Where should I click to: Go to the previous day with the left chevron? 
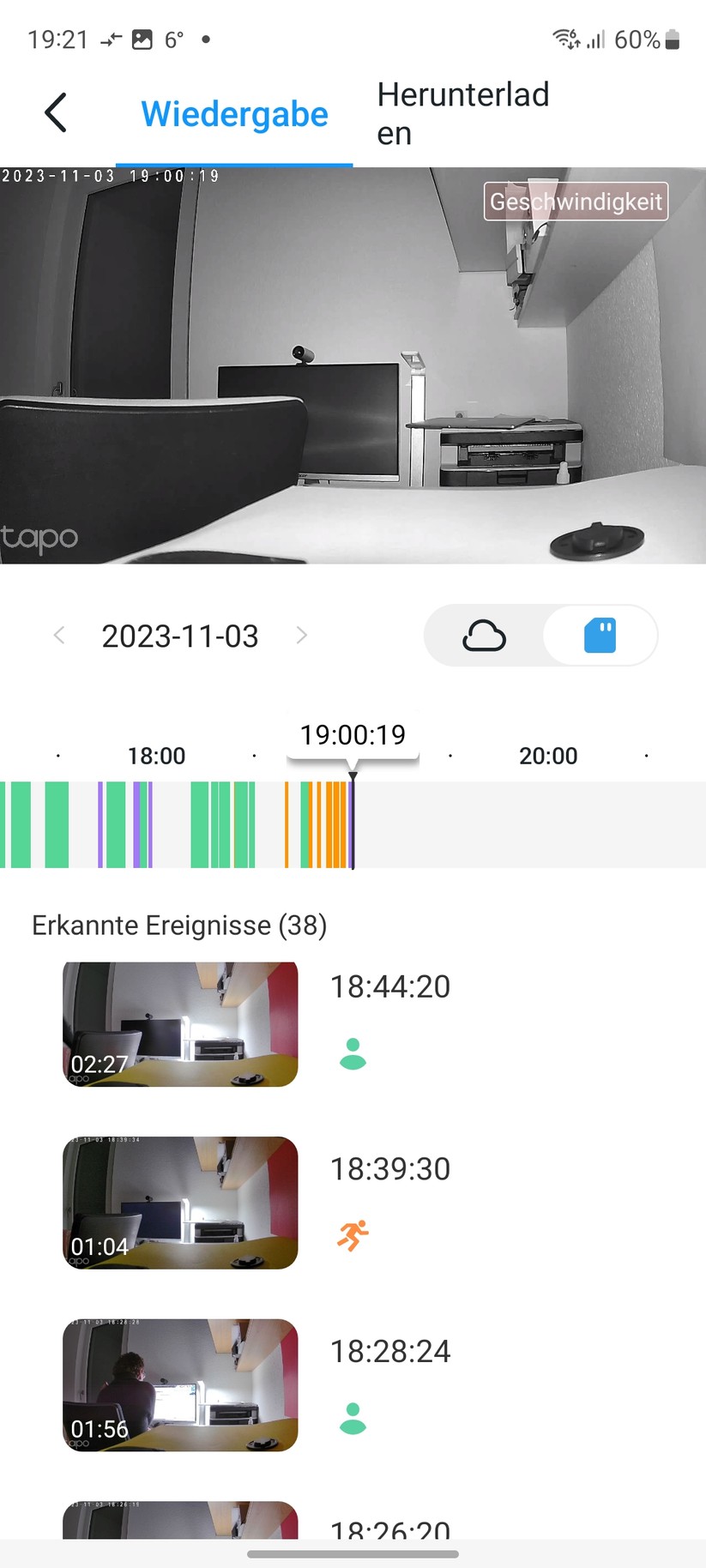(x=58, y=636)
